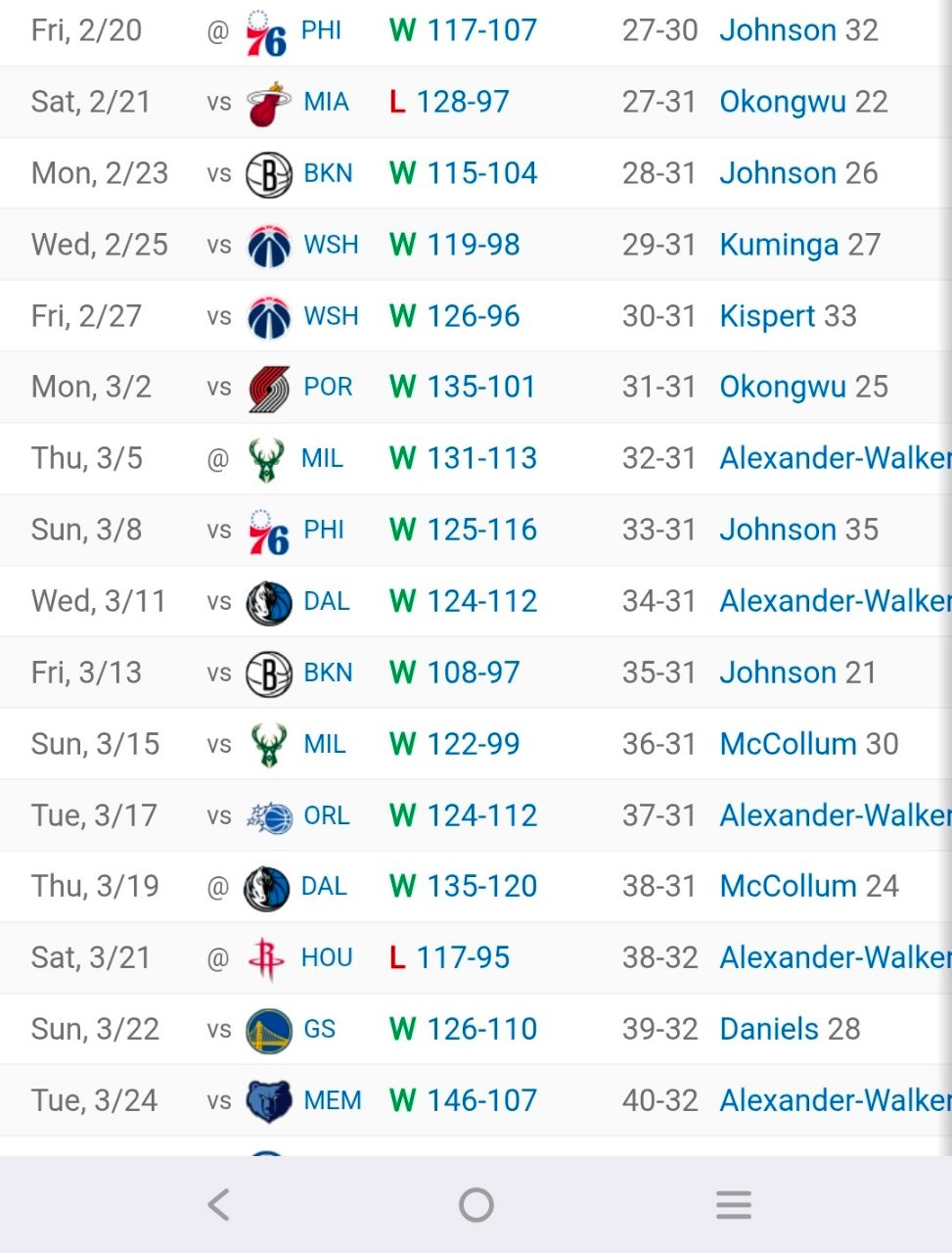Go back with the system back button
The image size is (952, 1253).
coord(219,1205)
